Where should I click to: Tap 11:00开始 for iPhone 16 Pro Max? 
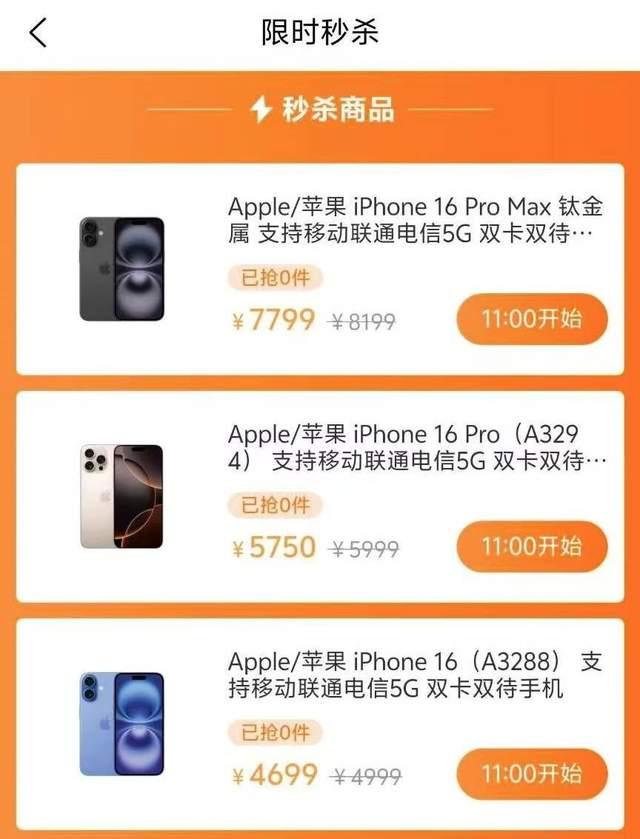[x=531, y=319]
